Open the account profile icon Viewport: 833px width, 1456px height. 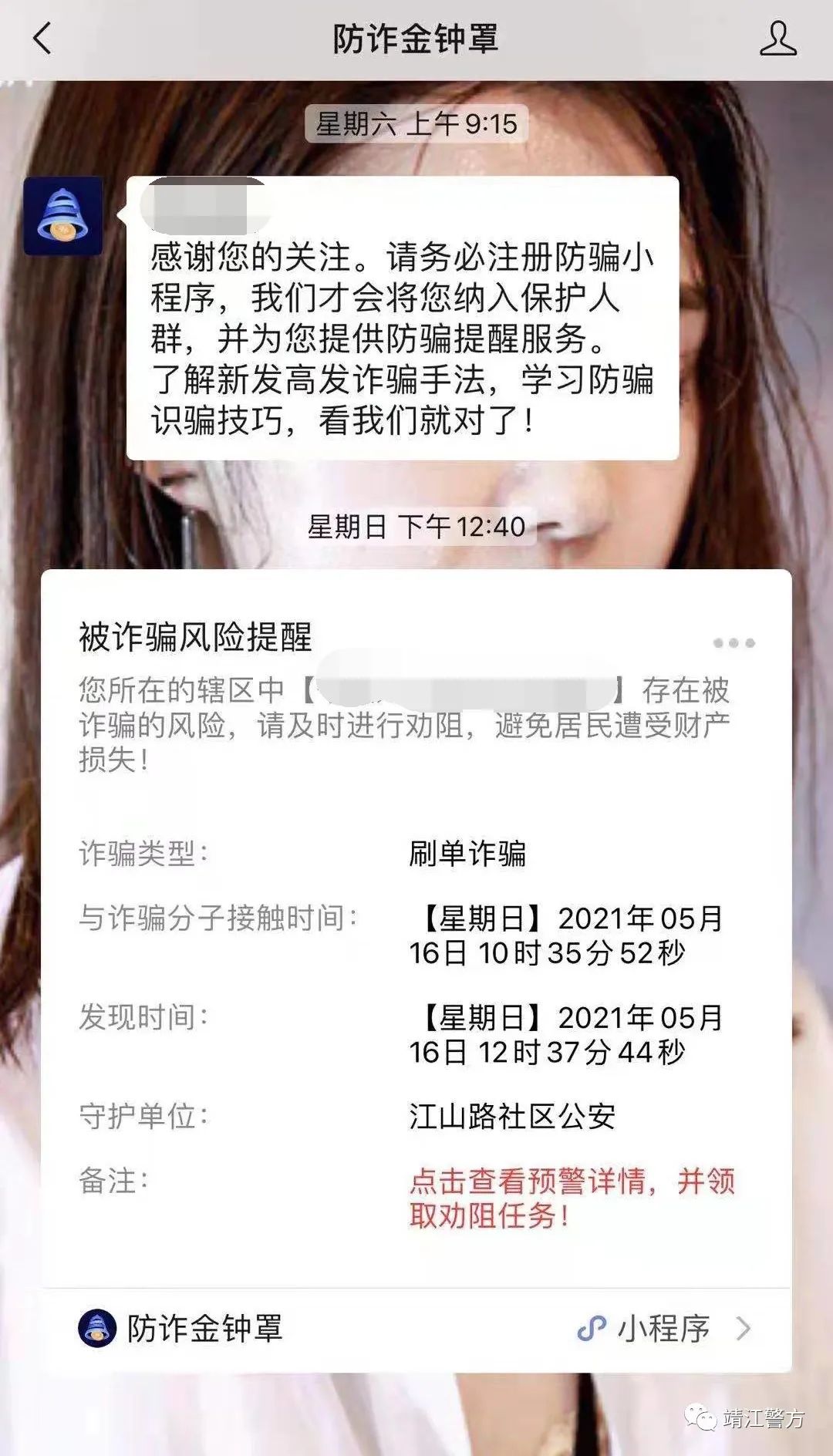tap(777, 39)
